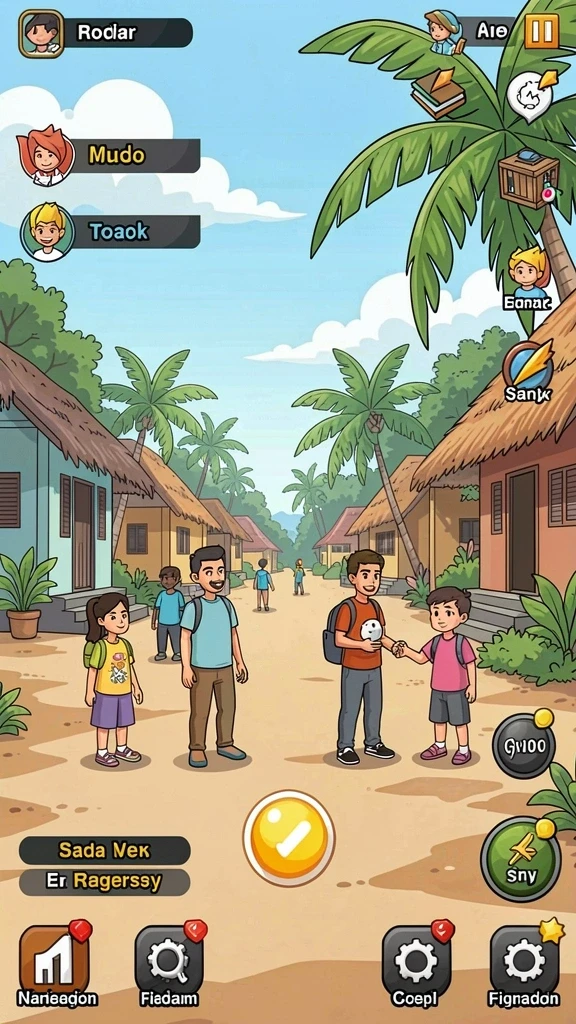576x1024 pixels.
Task: Tap the Sank lightning button
Action: click(528, 370)
